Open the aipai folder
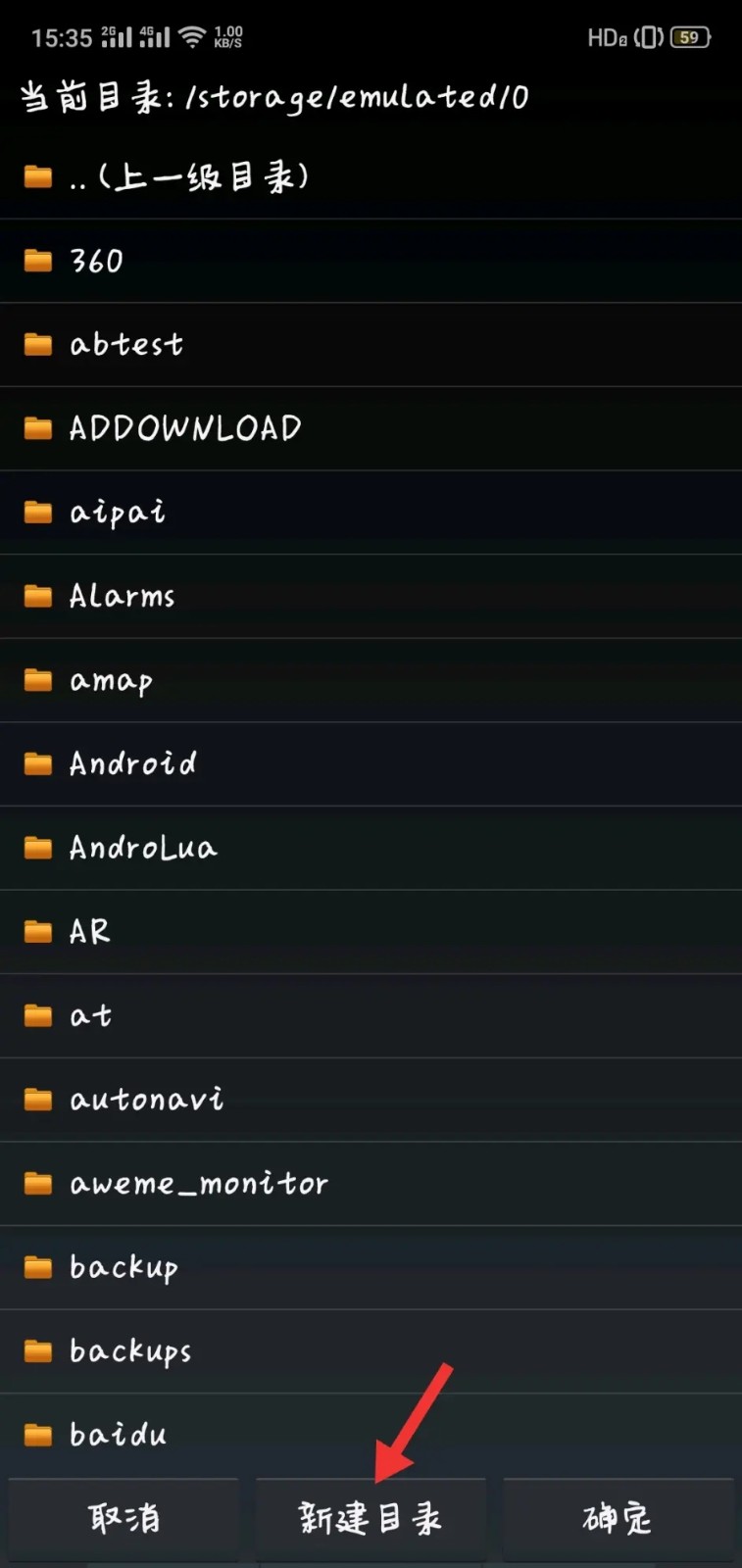This screenshot has width=742, height=1568. pyautogui.click(x=371, y=513)
